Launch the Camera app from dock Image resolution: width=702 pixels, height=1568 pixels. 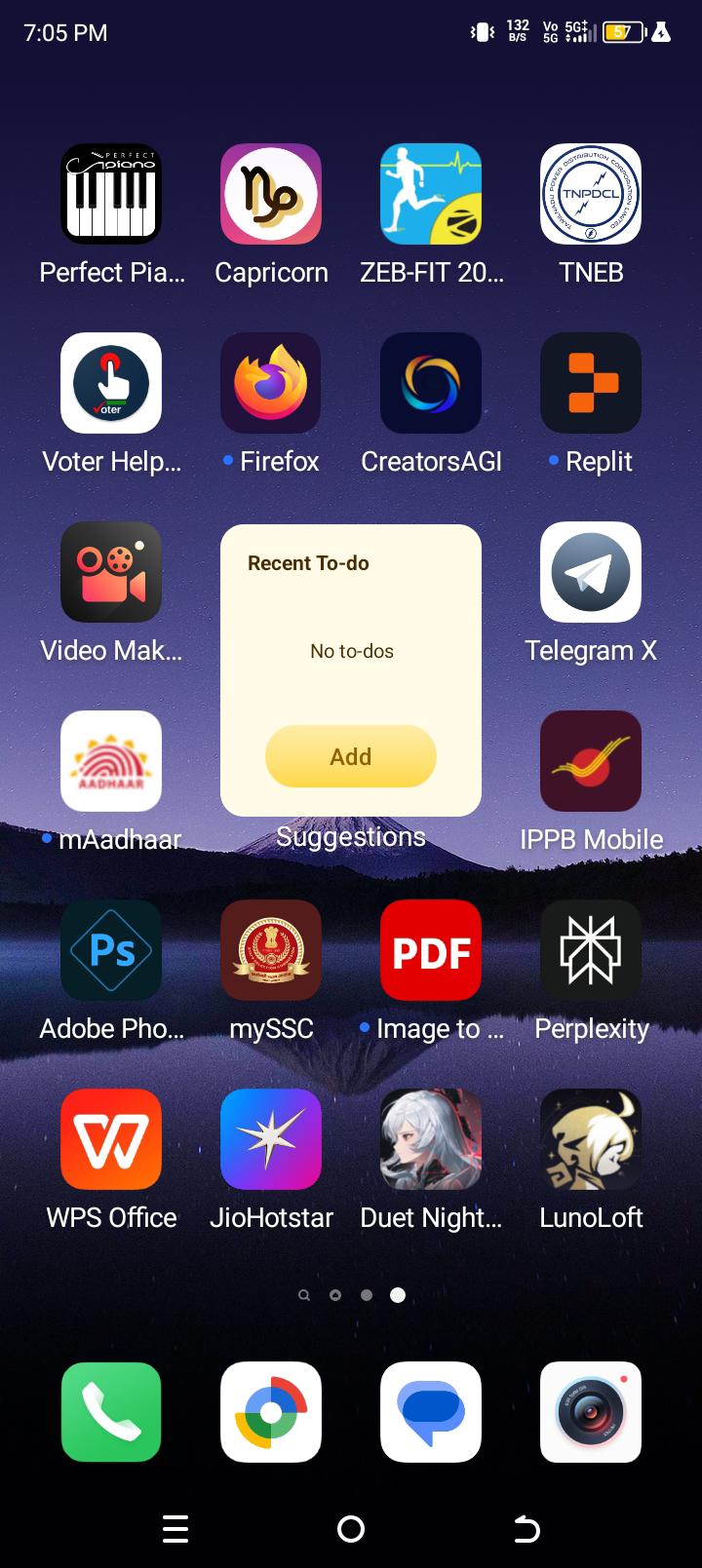click(x=591, y=1412)
